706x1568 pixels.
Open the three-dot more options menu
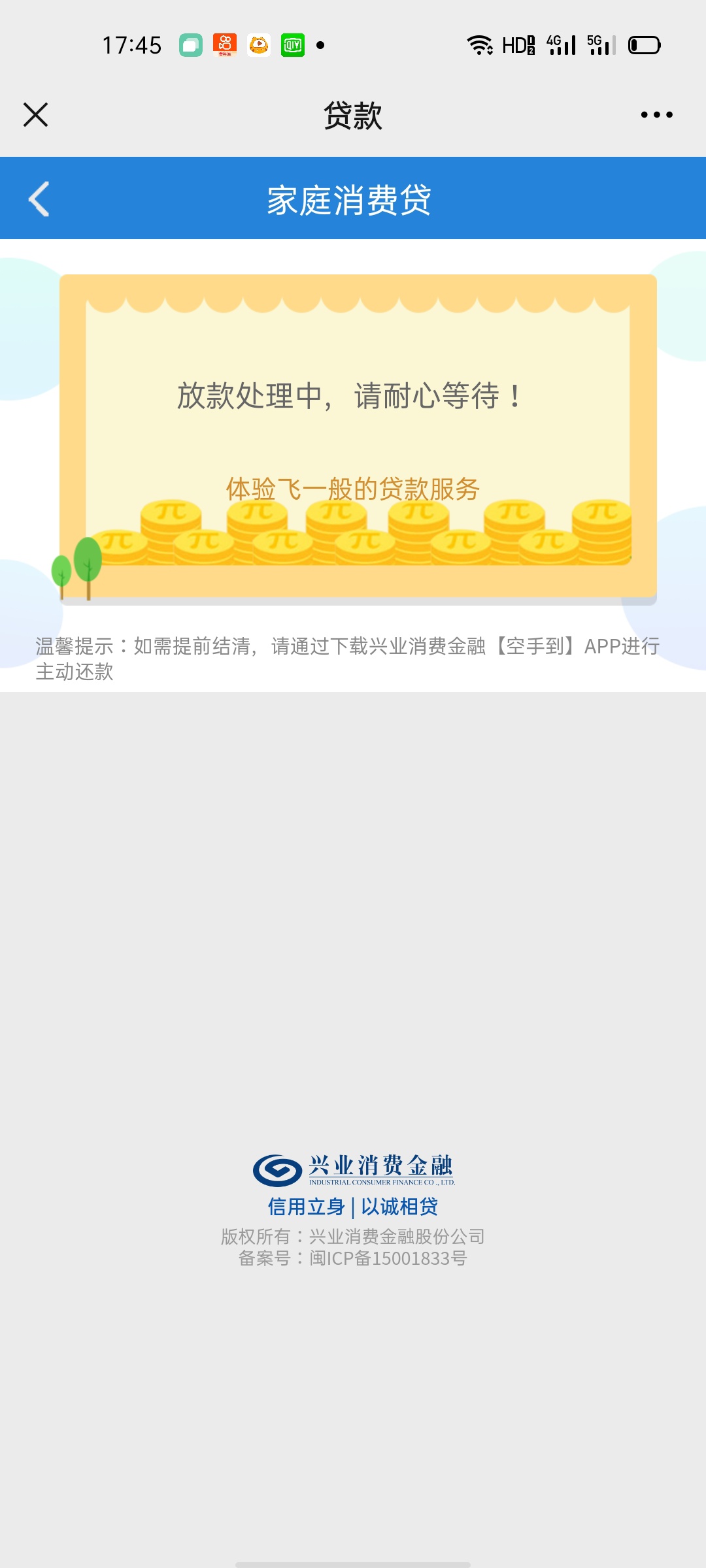[656, 115]
